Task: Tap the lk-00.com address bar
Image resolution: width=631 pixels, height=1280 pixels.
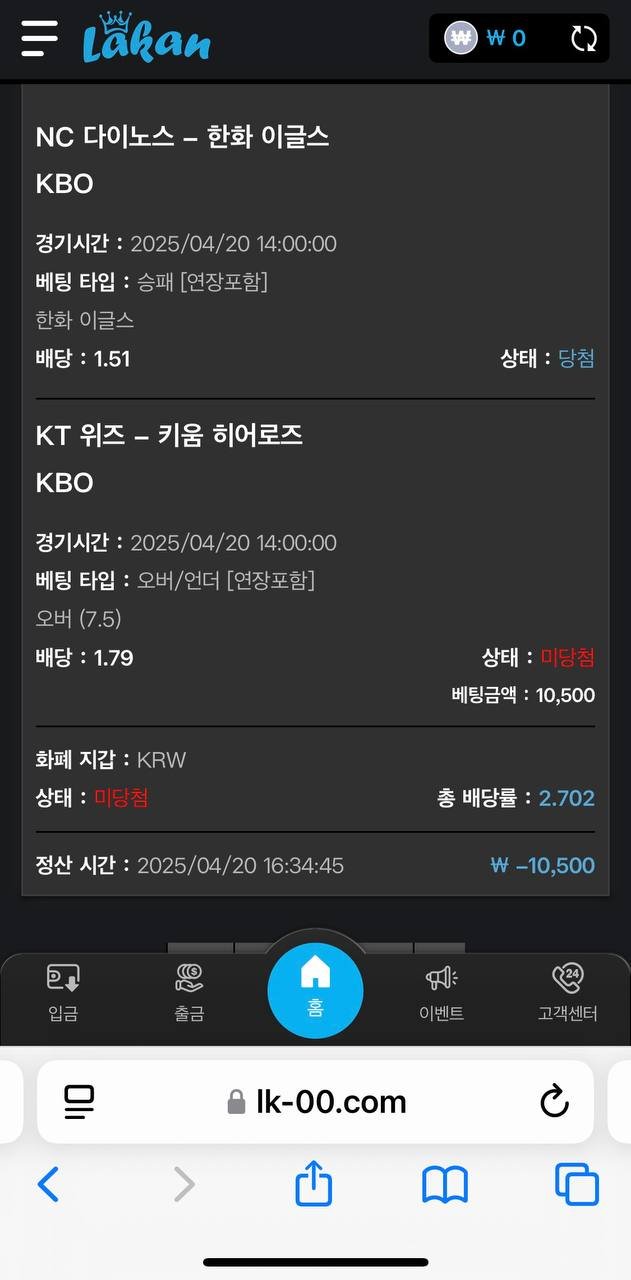Action: click(x=316, y=1102)
